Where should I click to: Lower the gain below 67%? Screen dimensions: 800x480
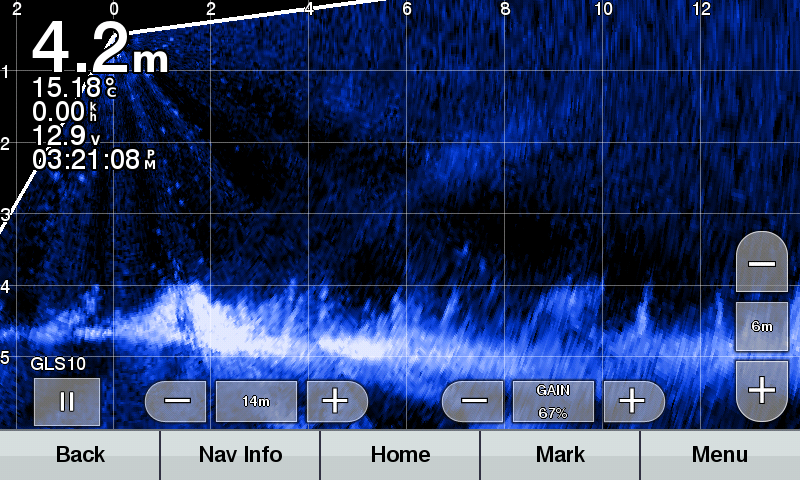[472, 401]
